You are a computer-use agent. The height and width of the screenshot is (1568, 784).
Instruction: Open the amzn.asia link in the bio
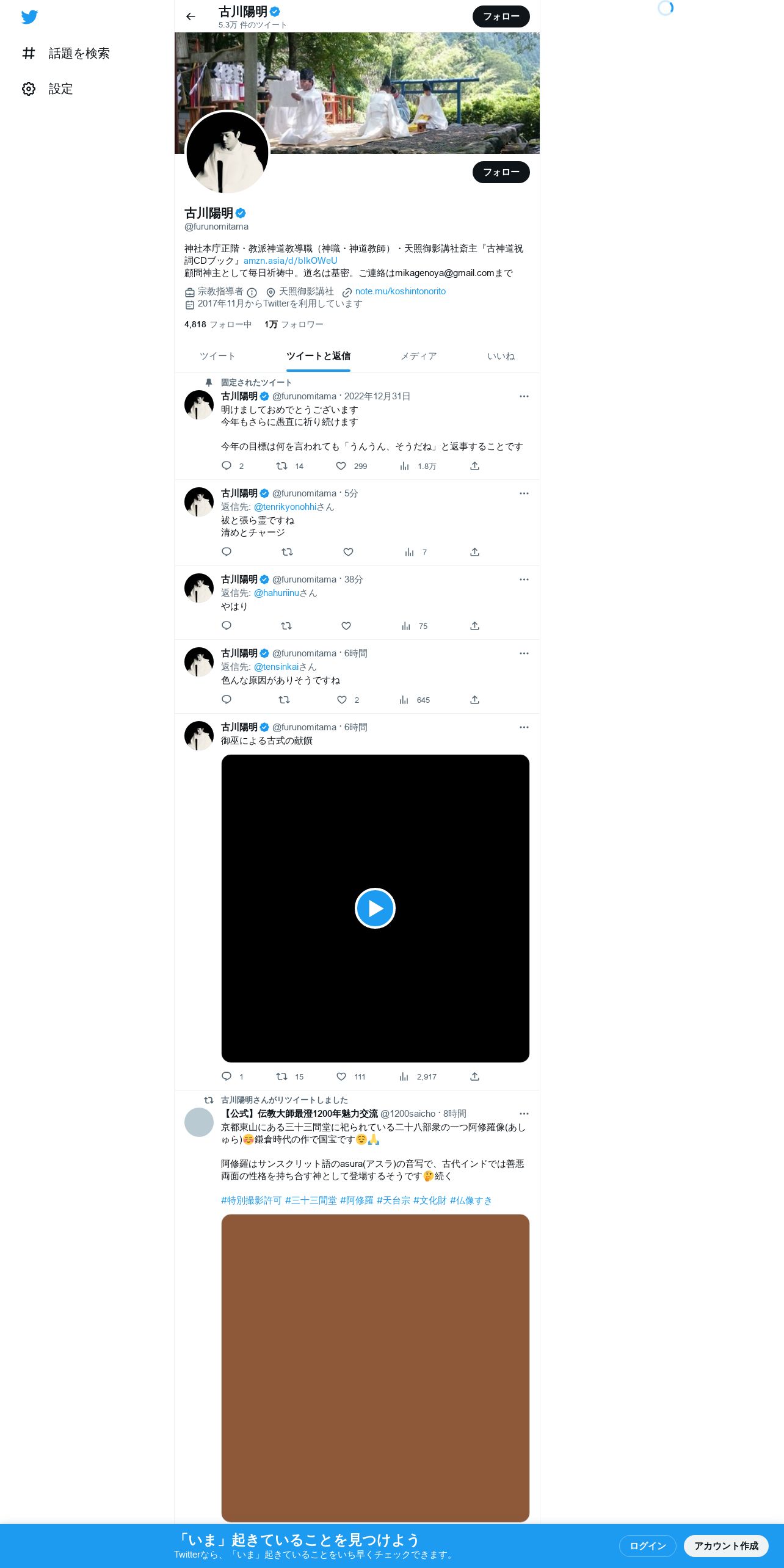[290, 261]
